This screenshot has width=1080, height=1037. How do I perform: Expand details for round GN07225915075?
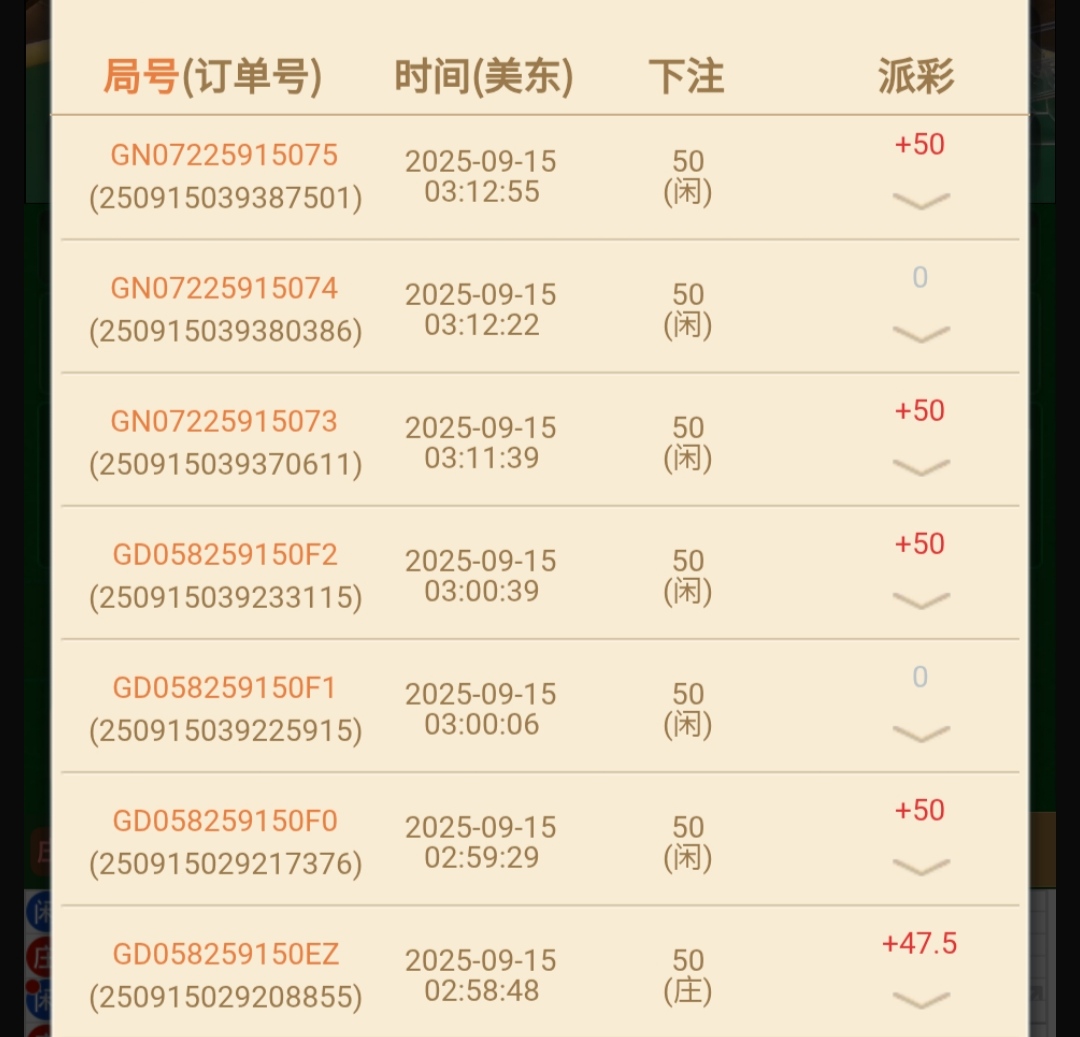(x=920, y=201)
